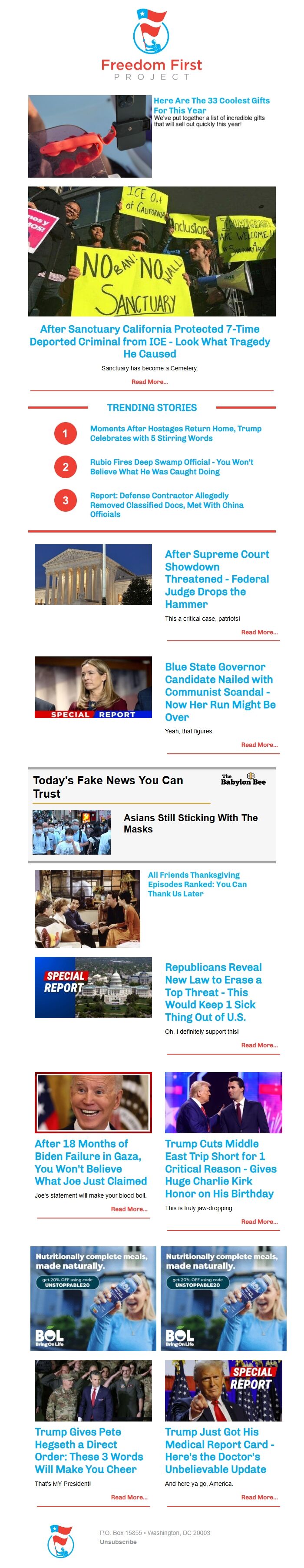Open Trump Medical Report Card article

pyautogui.click(x=219, y=1450)
